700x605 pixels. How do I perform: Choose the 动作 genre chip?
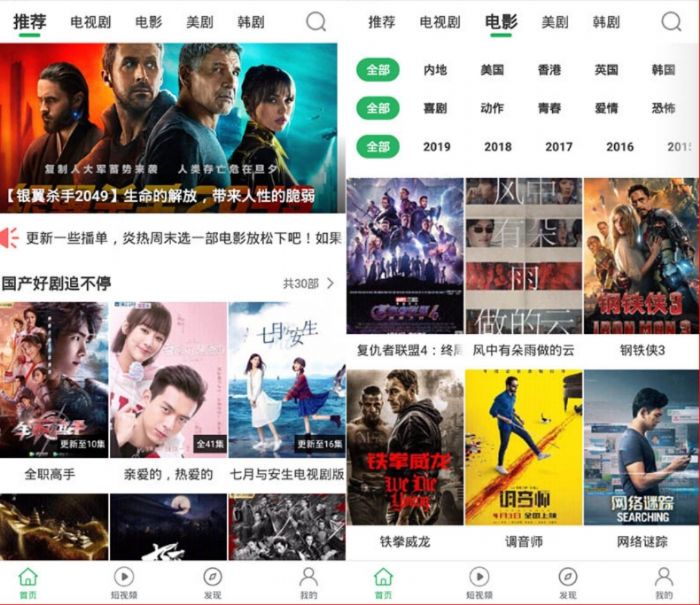point(492,108)
